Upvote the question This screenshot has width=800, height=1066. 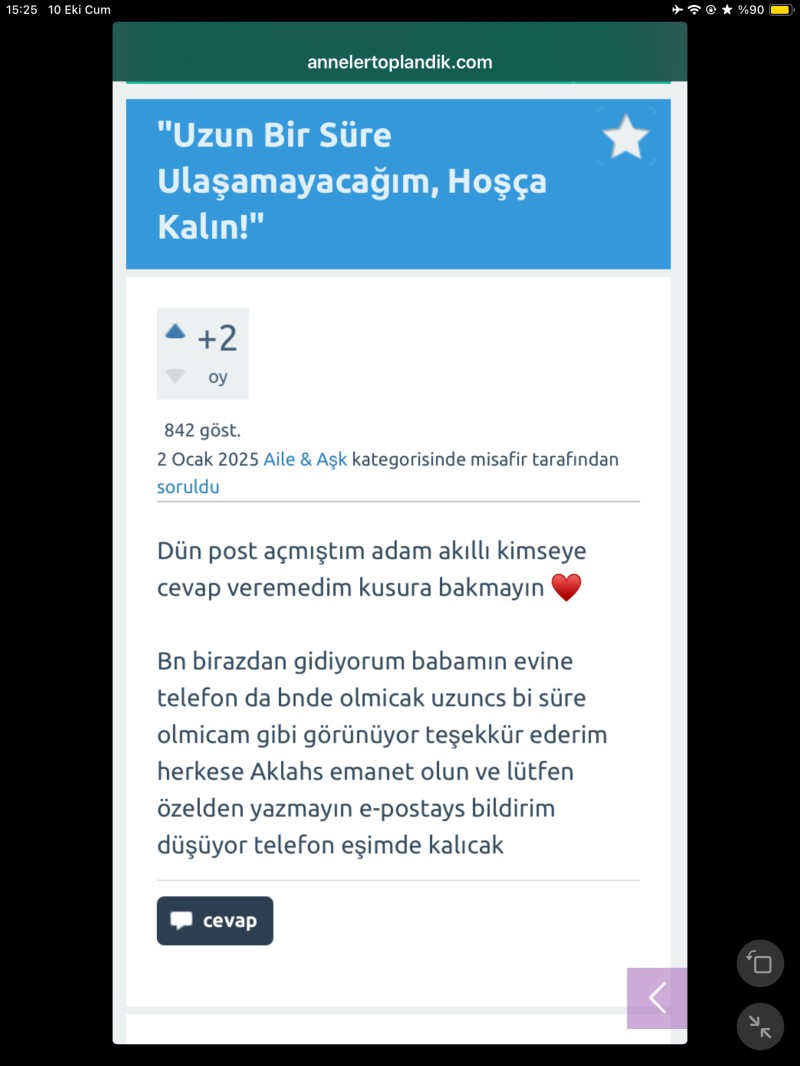pyautogui.click(x=175, y=332)
